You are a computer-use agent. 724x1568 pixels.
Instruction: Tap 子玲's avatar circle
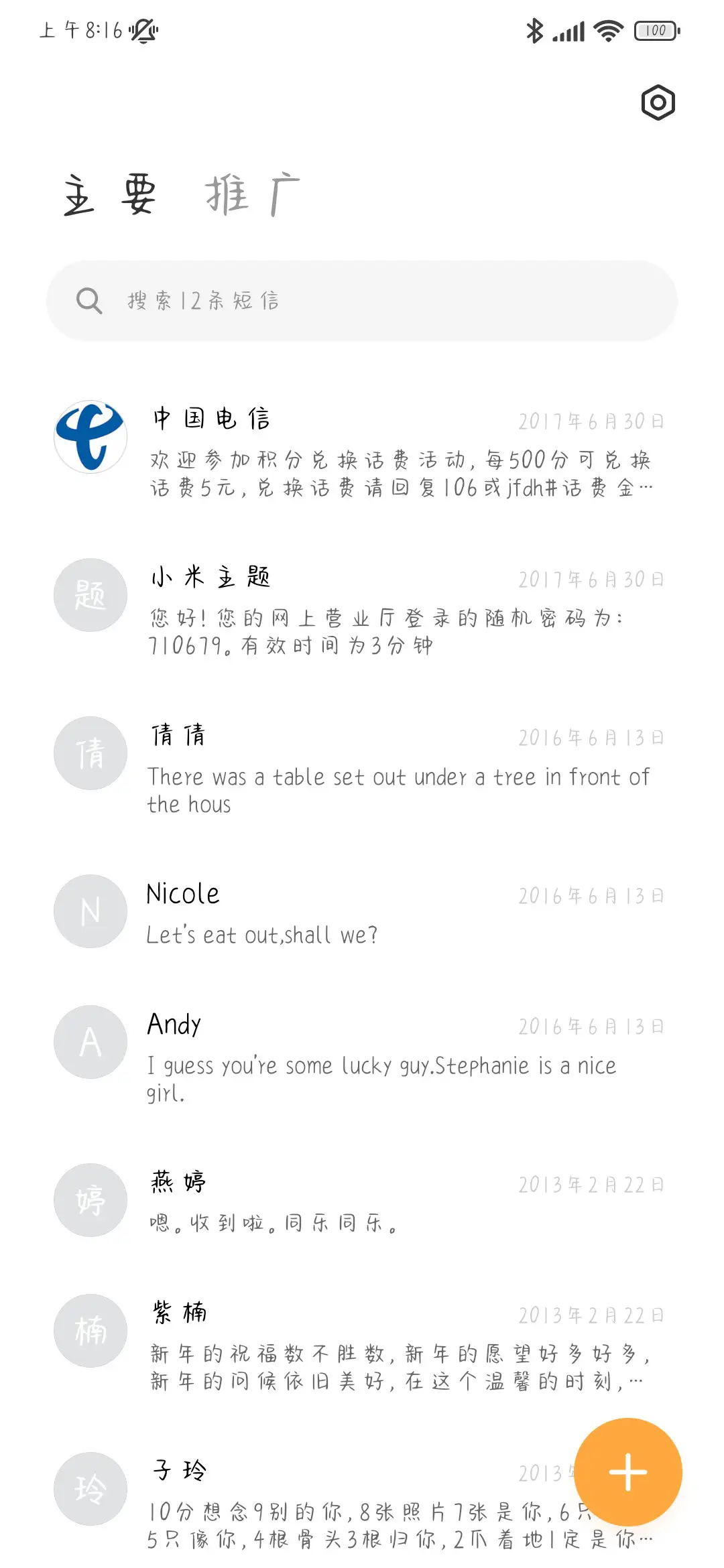(90, 1489)
